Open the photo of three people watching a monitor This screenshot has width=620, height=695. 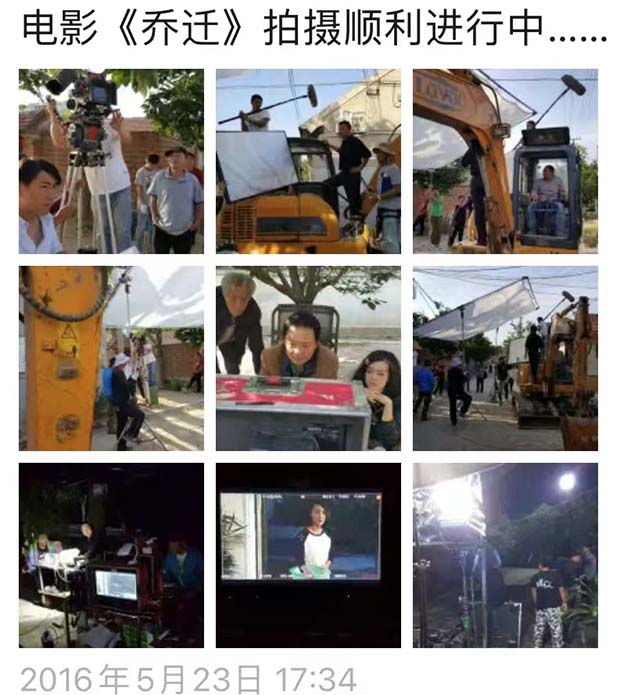click(x=308, y=358)
